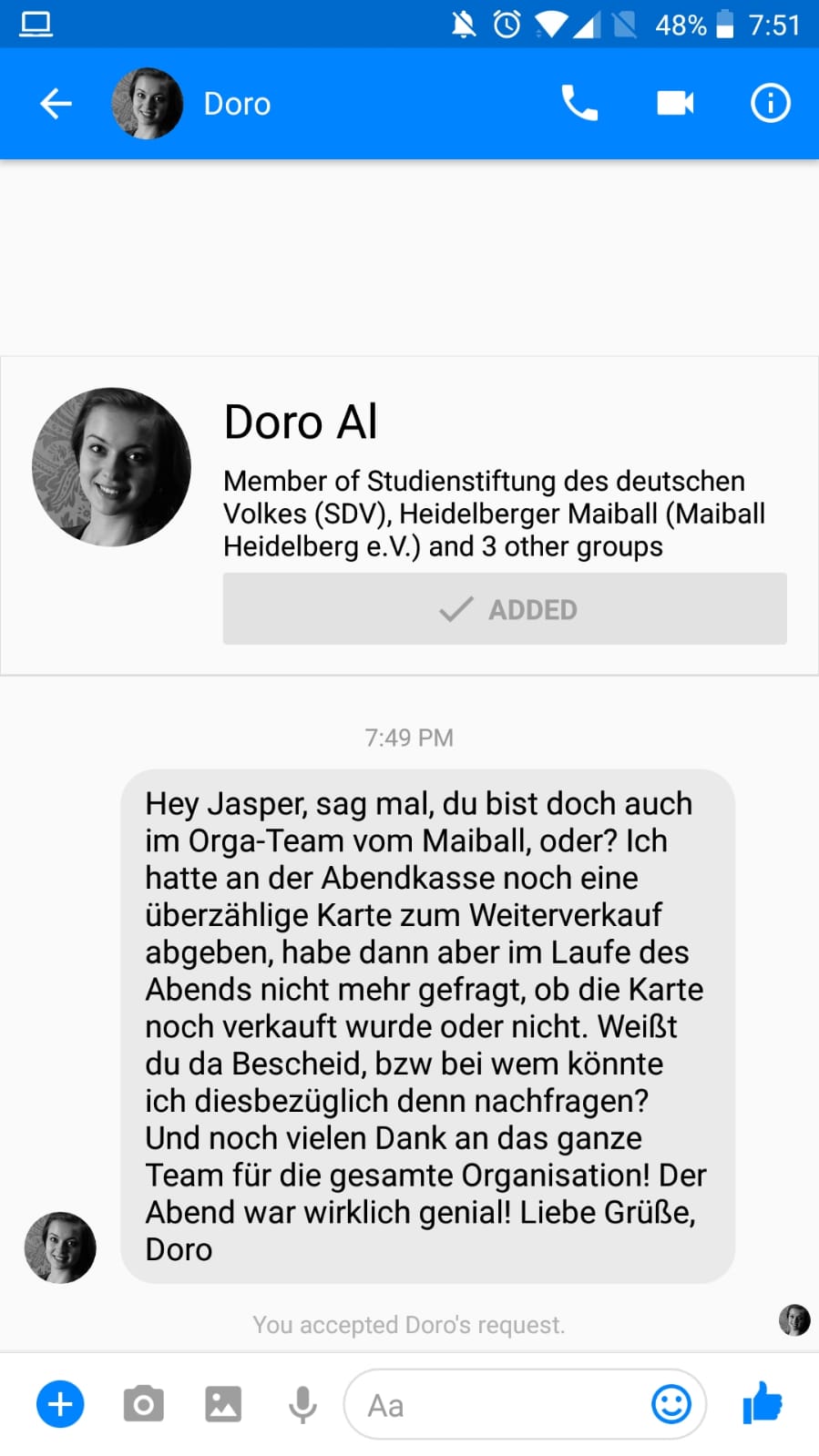Record a voice message

(x=302, y=1404)
